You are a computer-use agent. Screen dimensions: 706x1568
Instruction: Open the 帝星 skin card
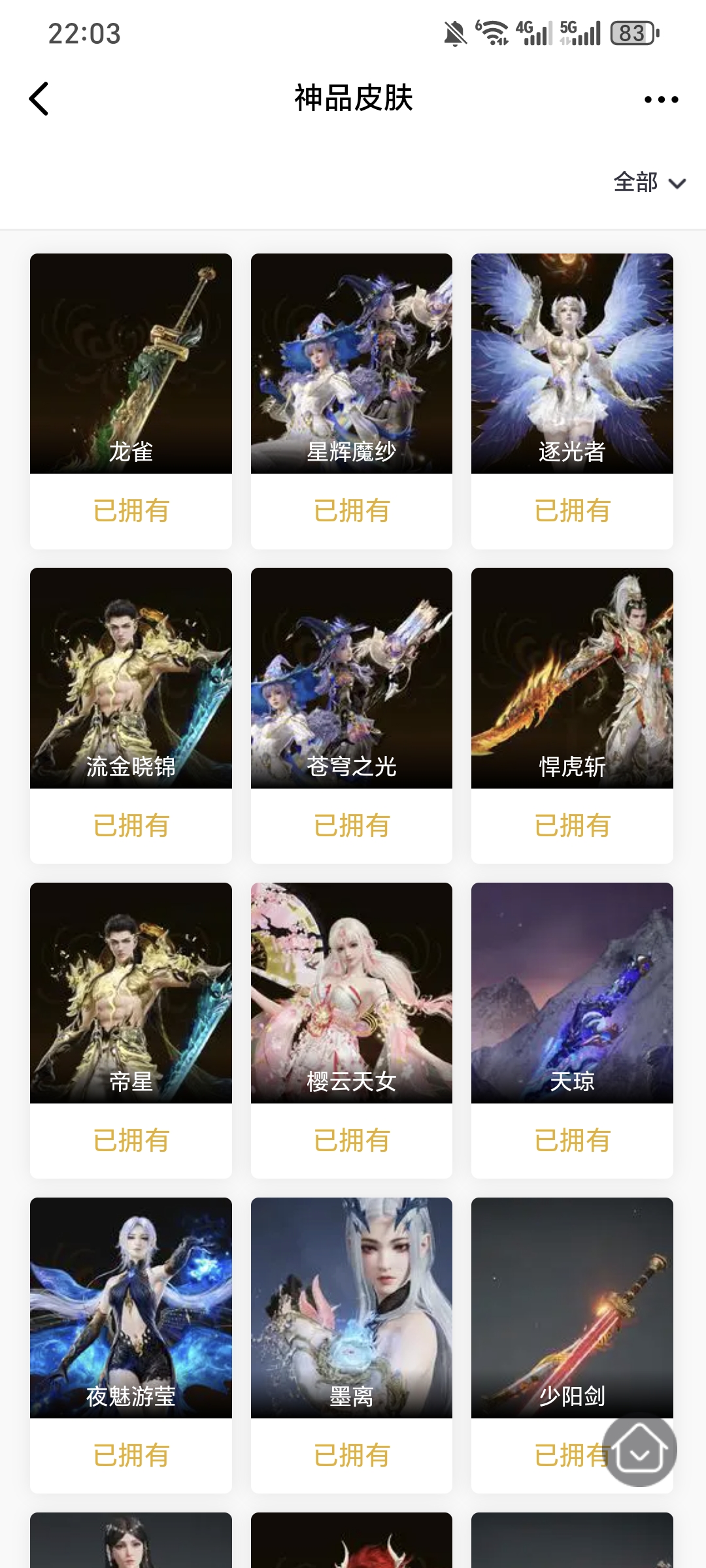click(131, 993)
